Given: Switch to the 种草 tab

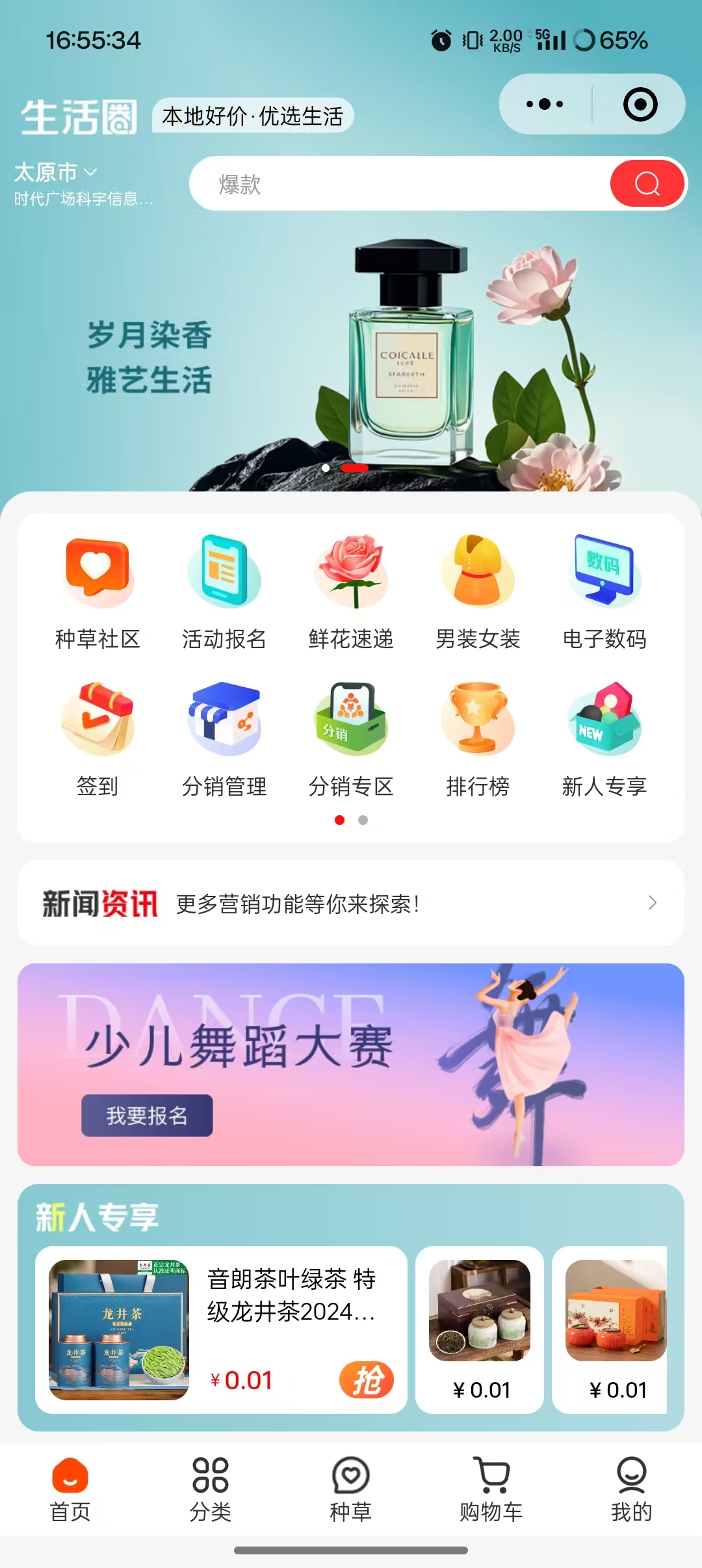Looking at the screenshot, I should tap(351, 1490).
